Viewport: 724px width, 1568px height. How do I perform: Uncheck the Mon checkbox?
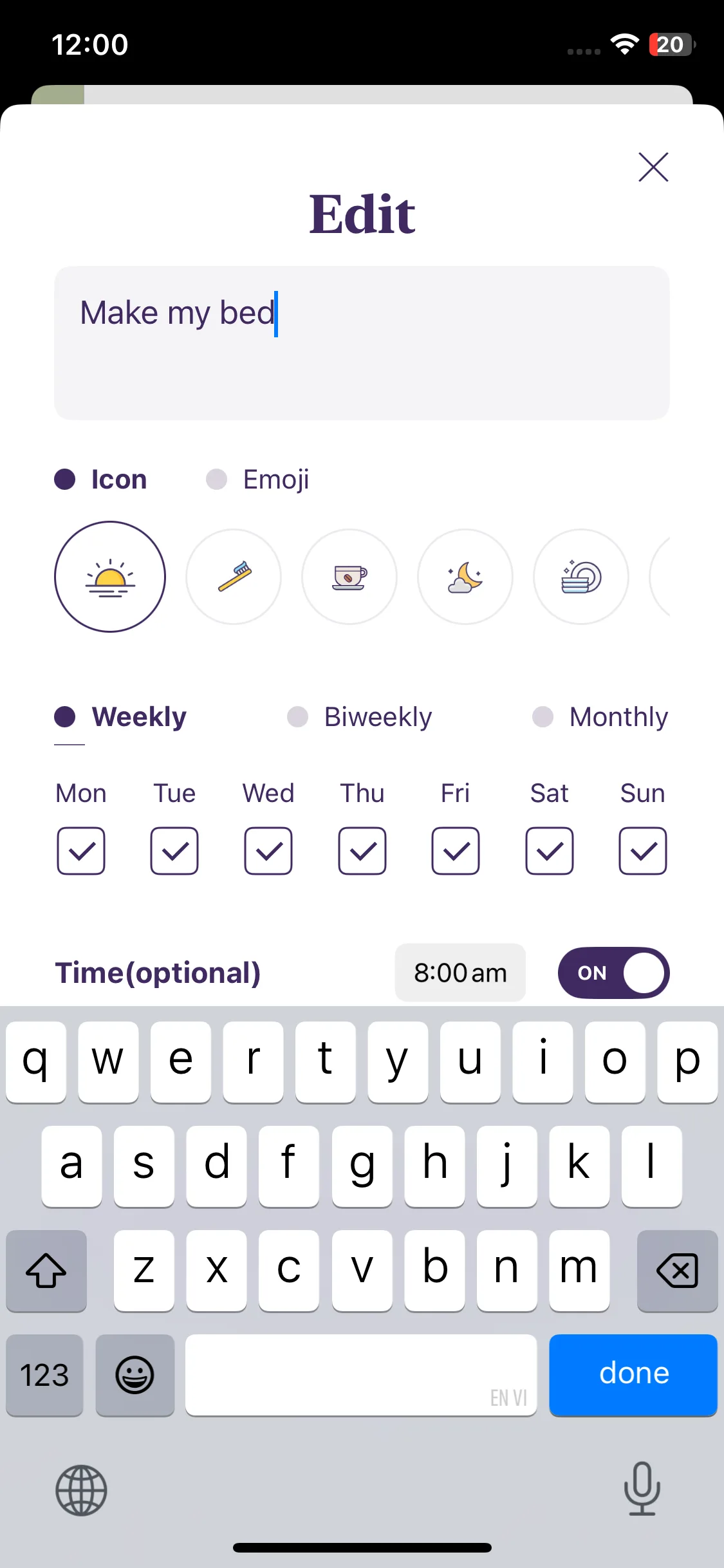[81, 851]
